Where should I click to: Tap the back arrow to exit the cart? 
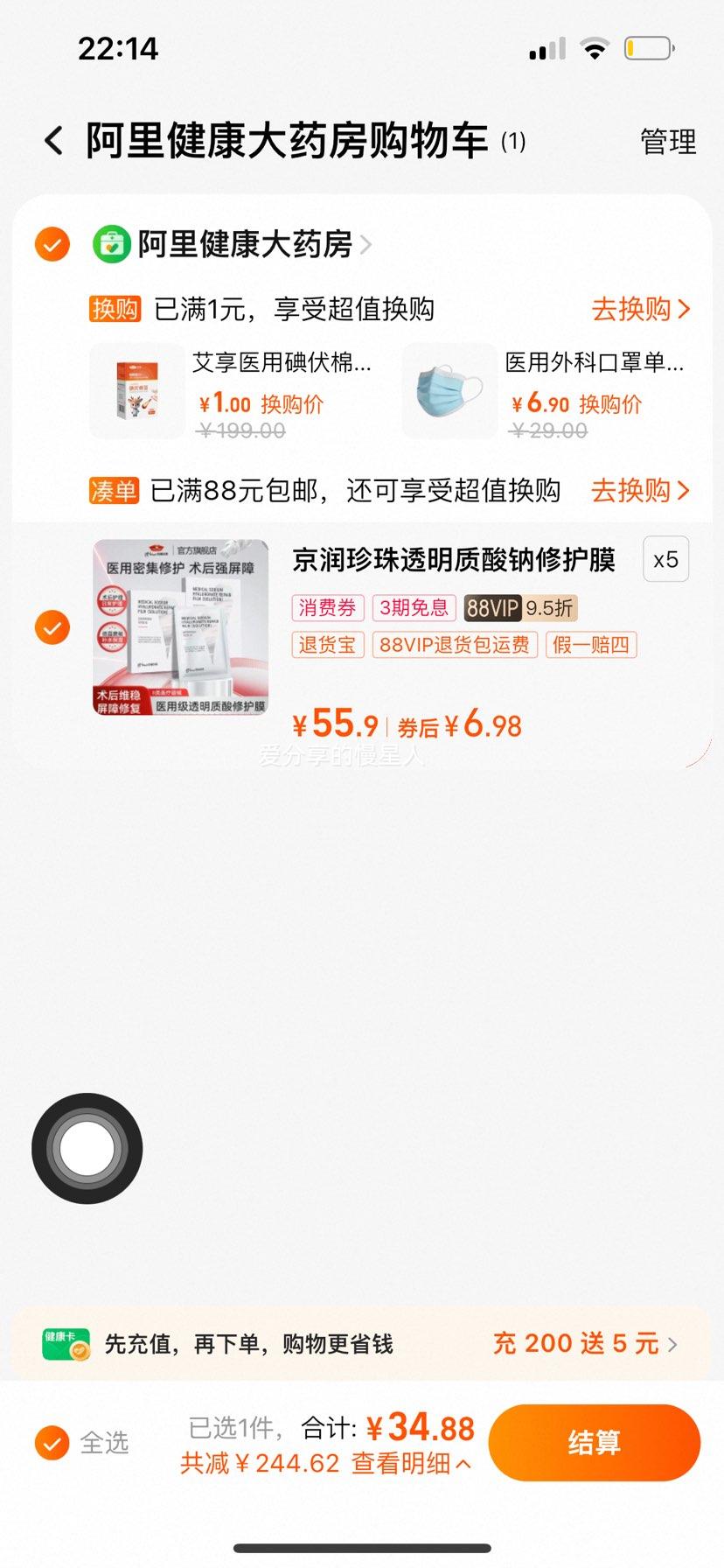point(54,140)
